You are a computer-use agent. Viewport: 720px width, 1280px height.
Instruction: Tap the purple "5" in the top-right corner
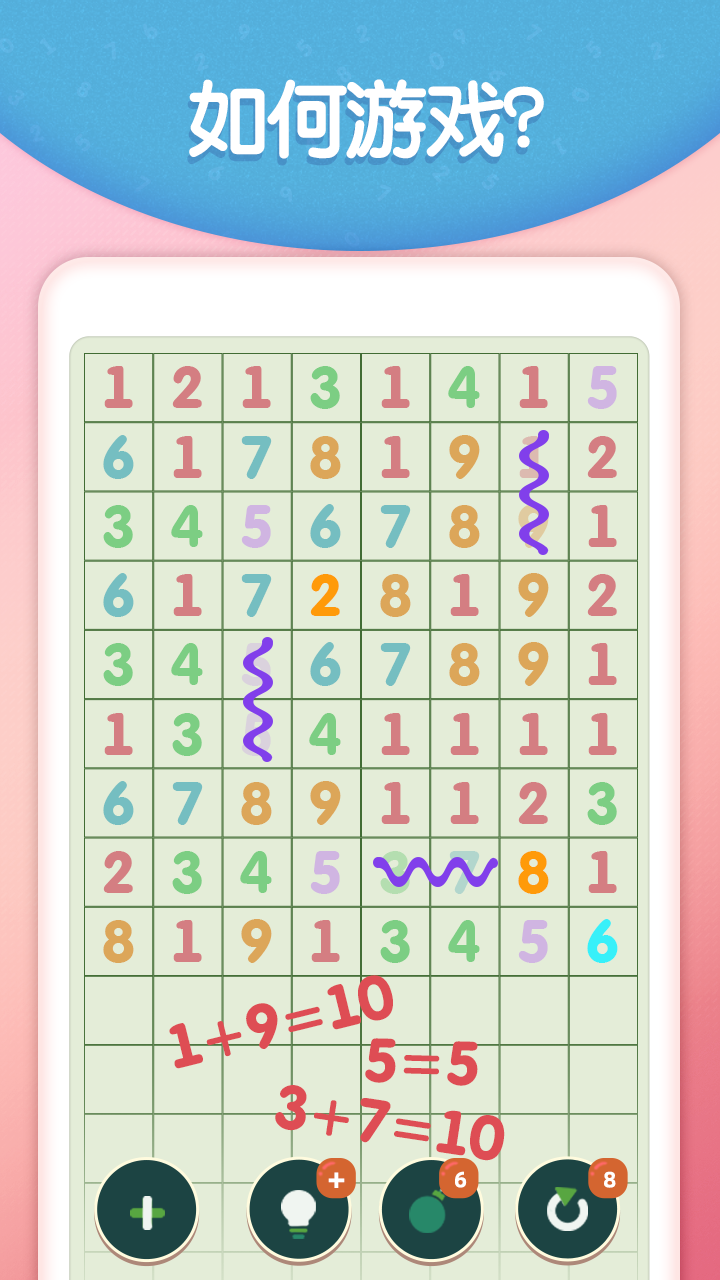[604, 384]
